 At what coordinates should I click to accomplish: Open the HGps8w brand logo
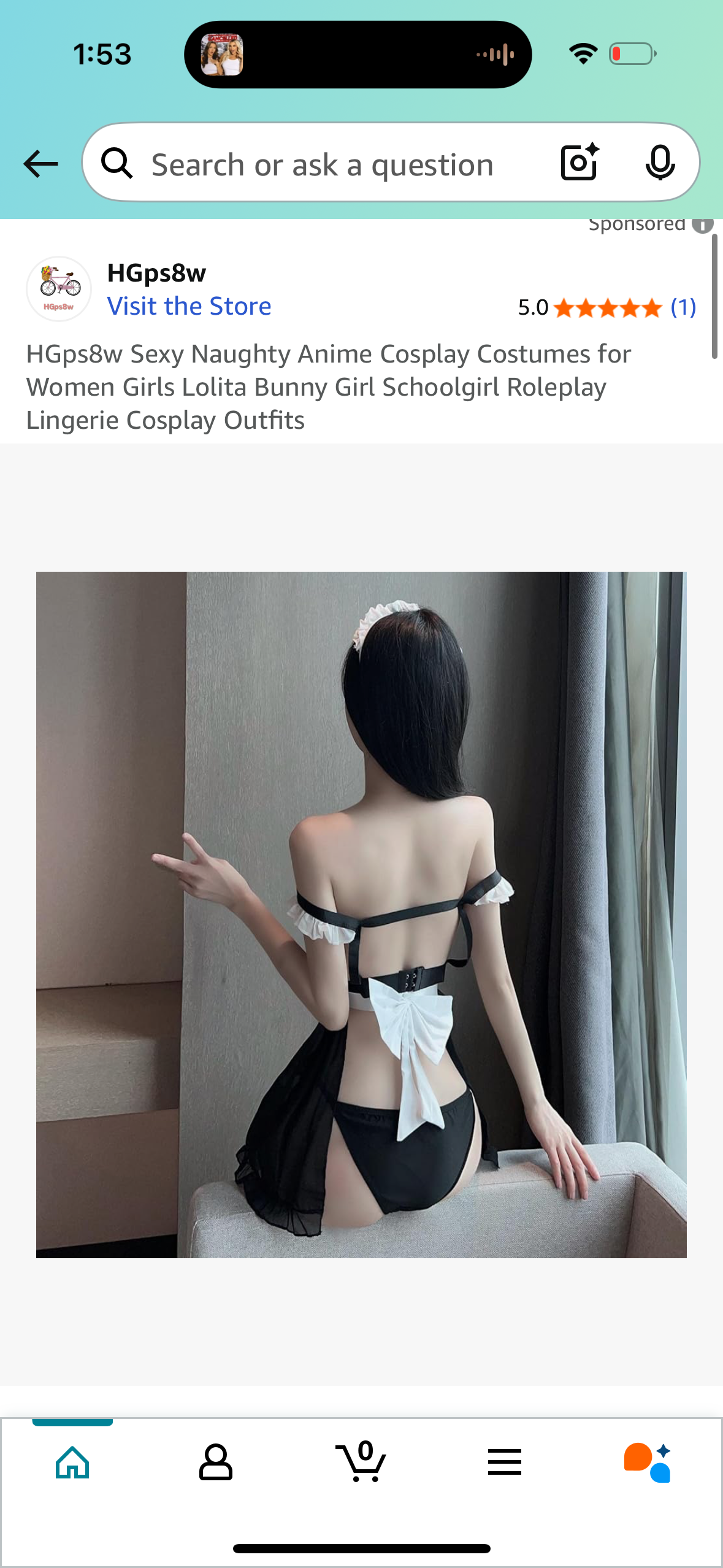(59, 288)
